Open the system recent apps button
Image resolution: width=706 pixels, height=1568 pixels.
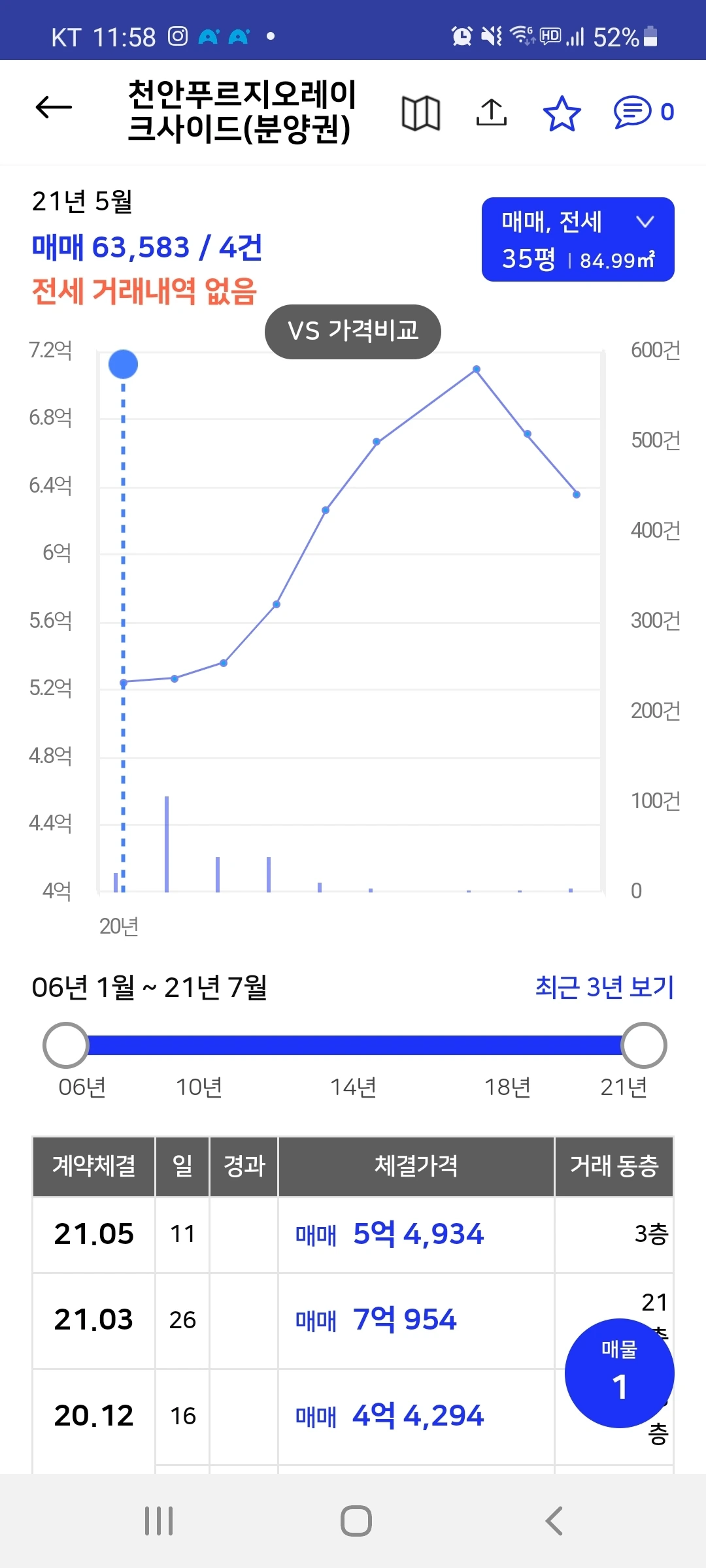tap(159, 1521)
